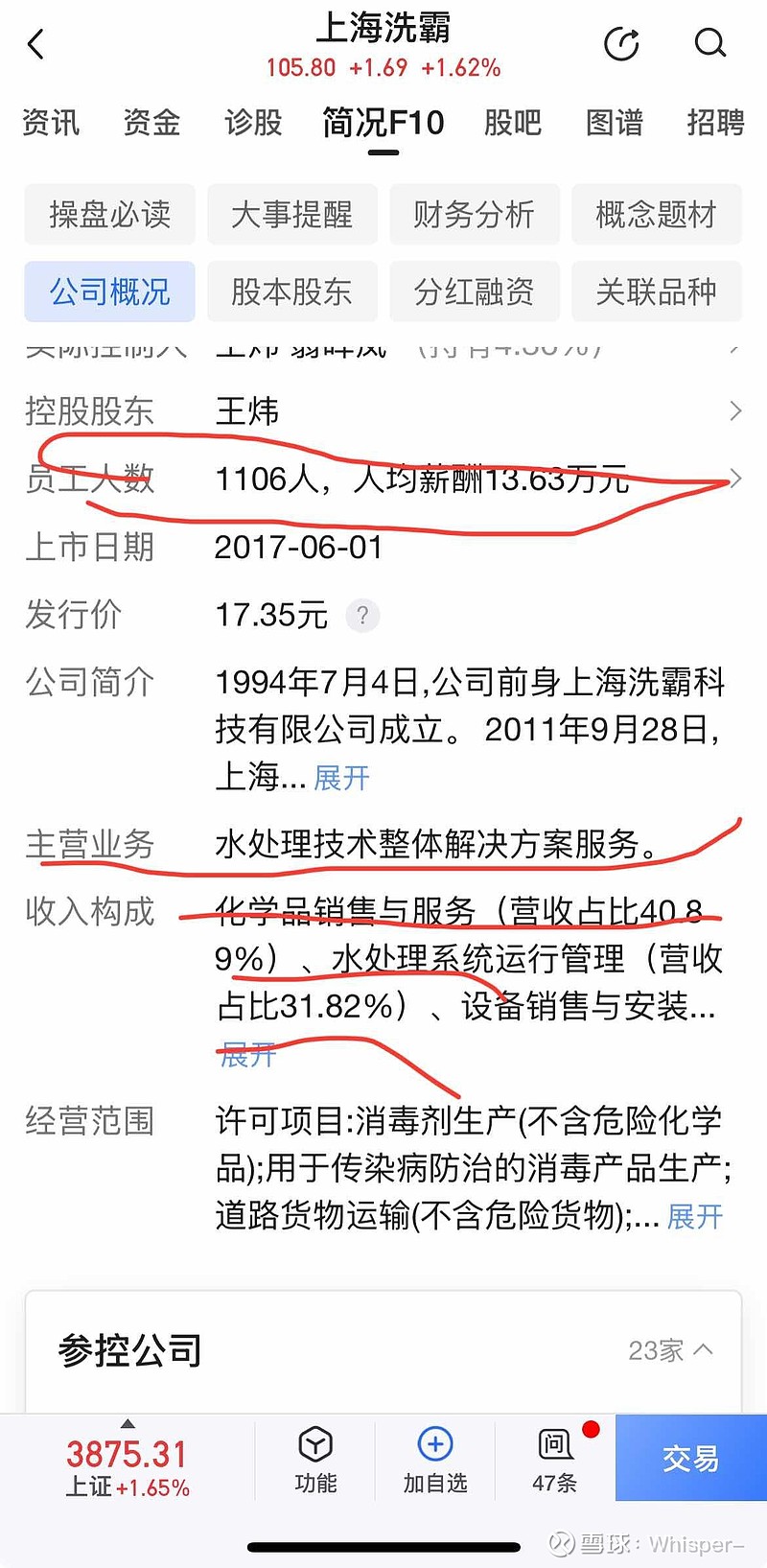
Task: Tap the question mark help icon beside 发行价
Action: 362,617
